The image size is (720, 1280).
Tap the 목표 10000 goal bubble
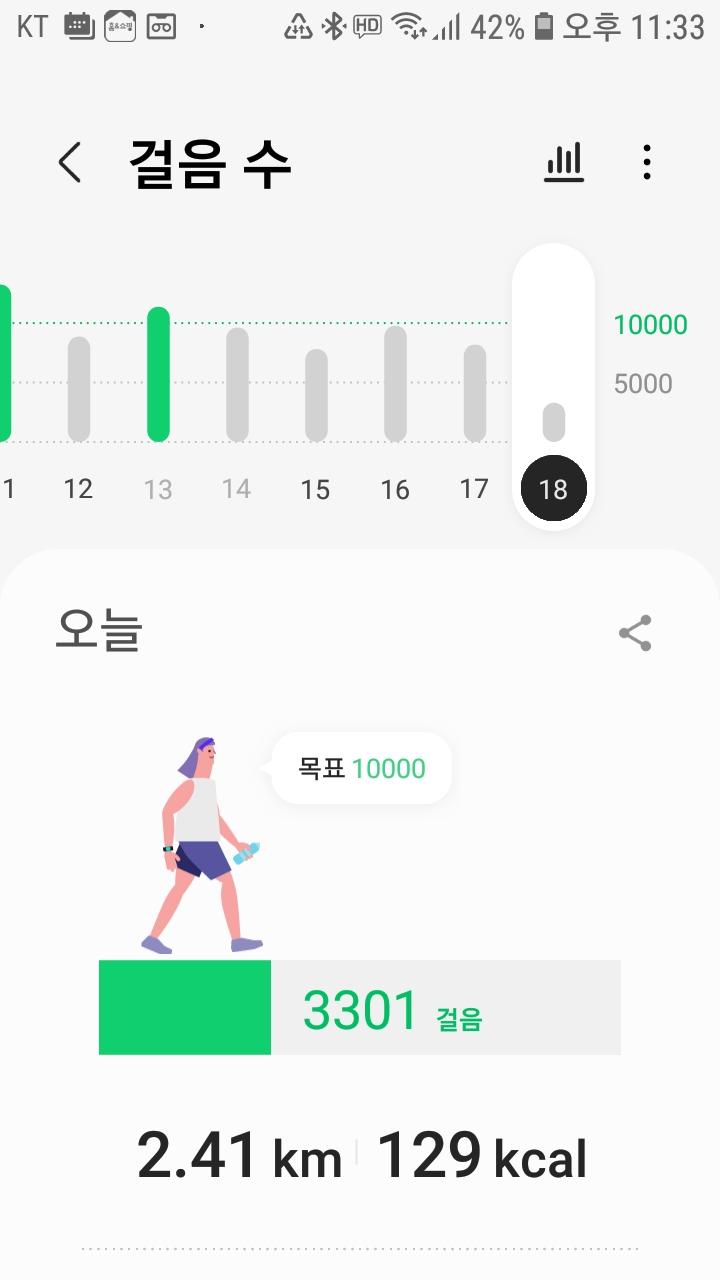click(362, 768)
